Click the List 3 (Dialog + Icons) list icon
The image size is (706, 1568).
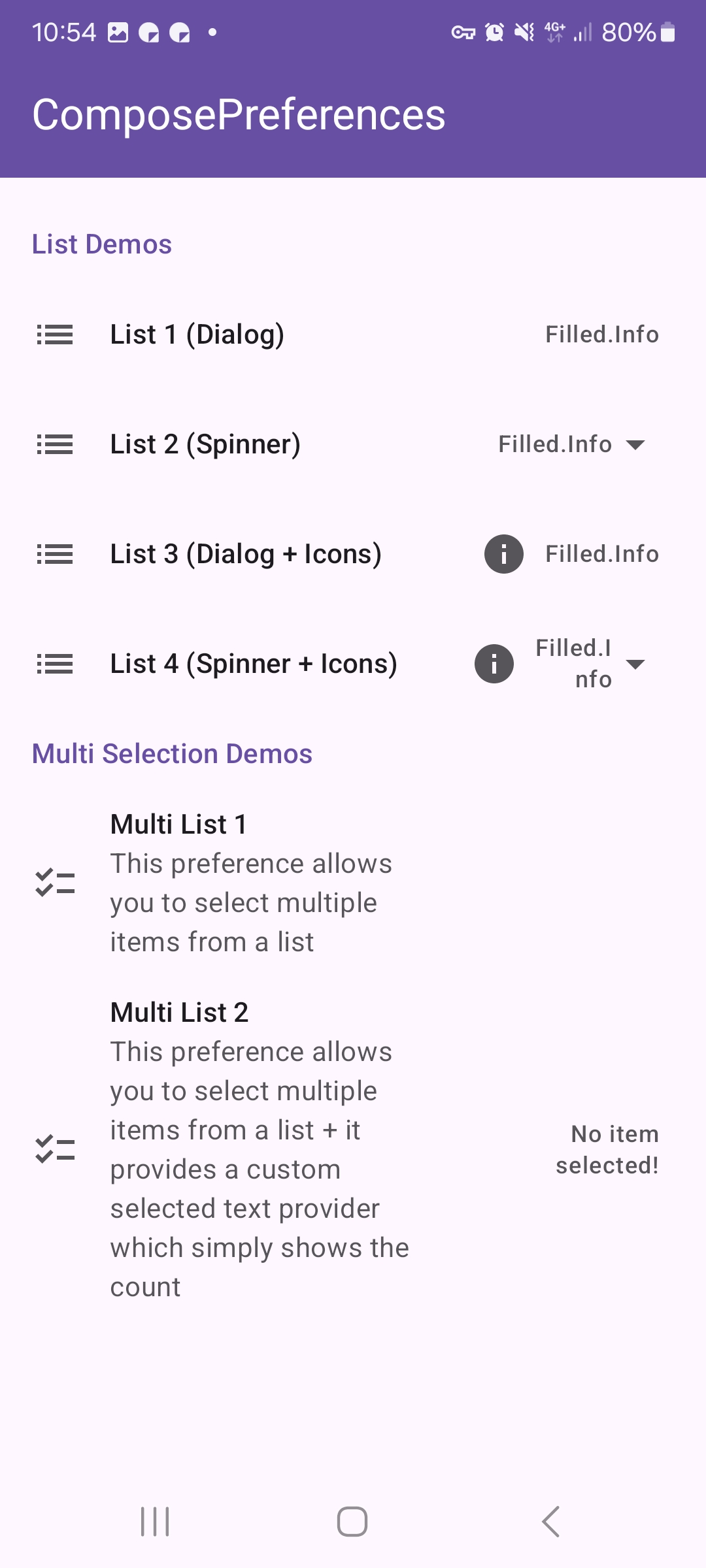(x=56, y=553)
